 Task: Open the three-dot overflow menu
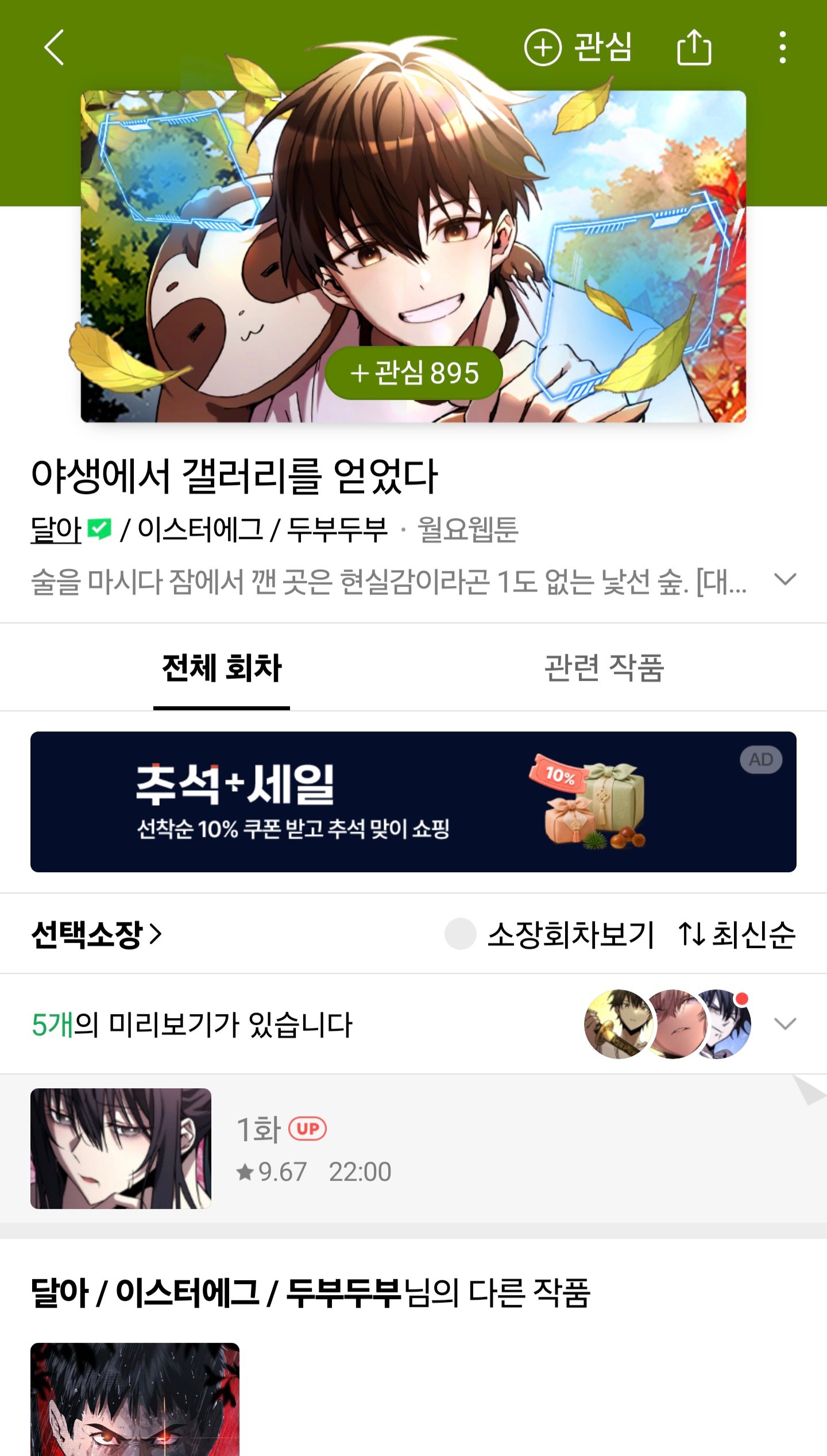[782, 47]
